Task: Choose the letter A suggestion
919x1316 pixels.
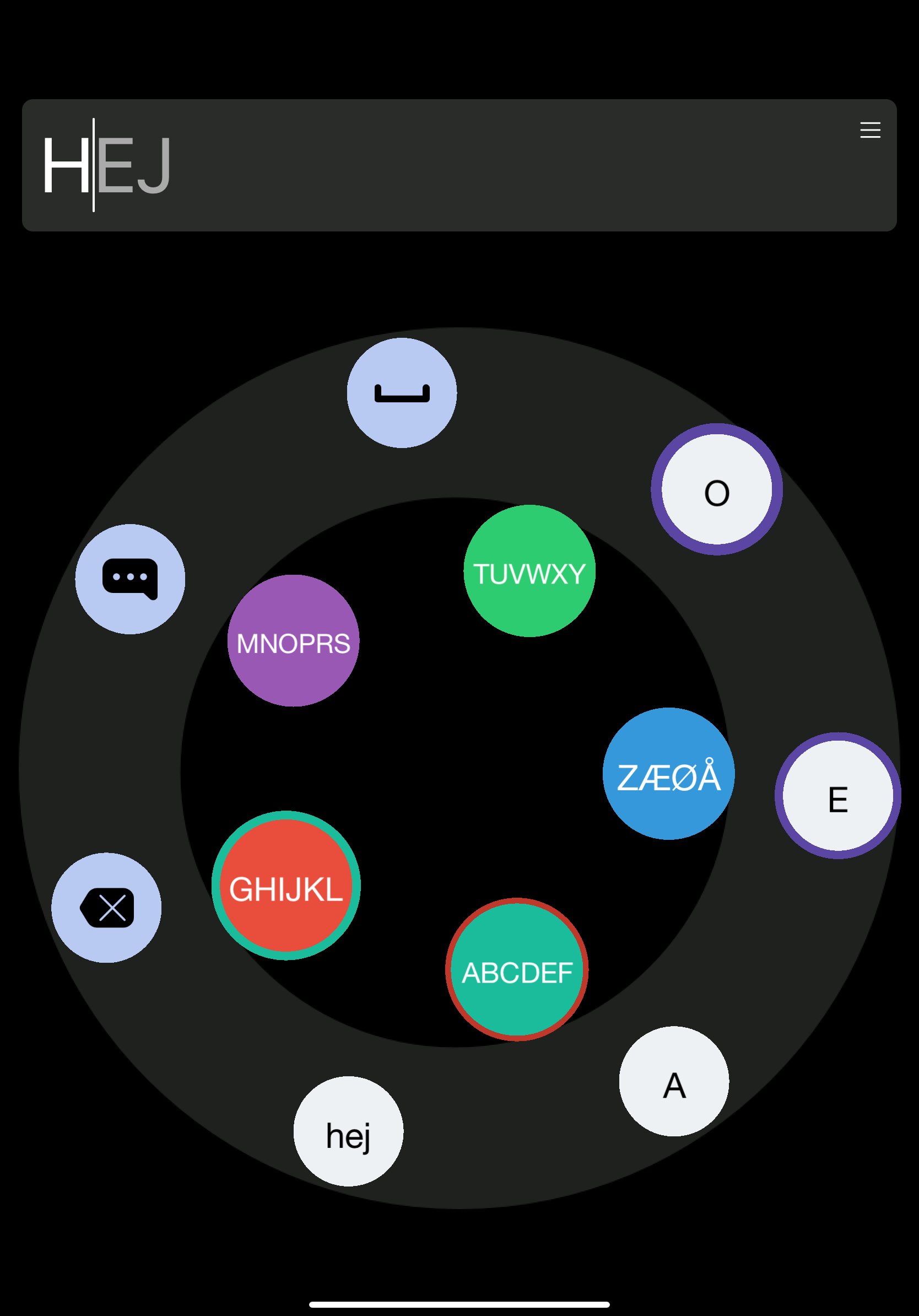Action: pos(674,1082)
